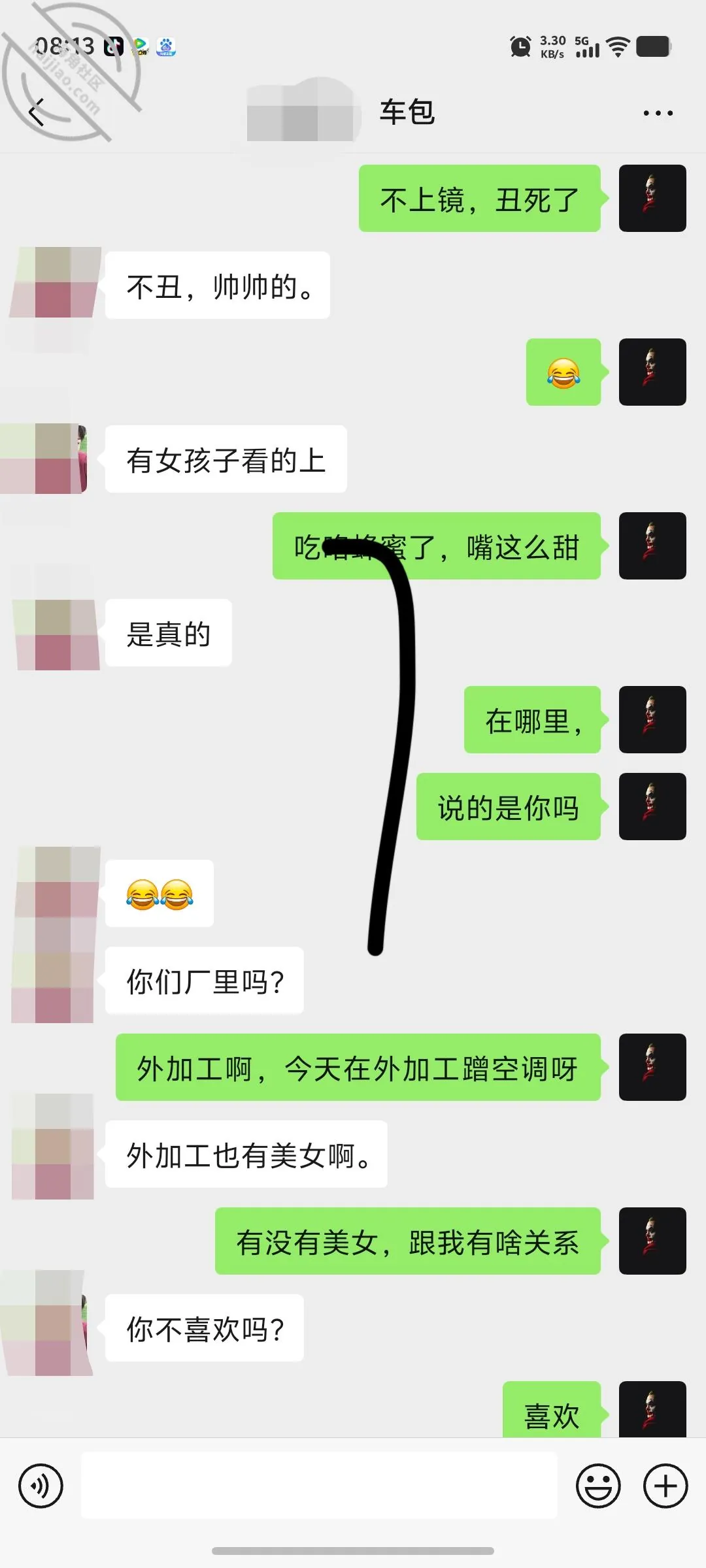Open avatar beside "不上镜，丑死了" message
The image size is (706, 1568).
coord(652,198)
